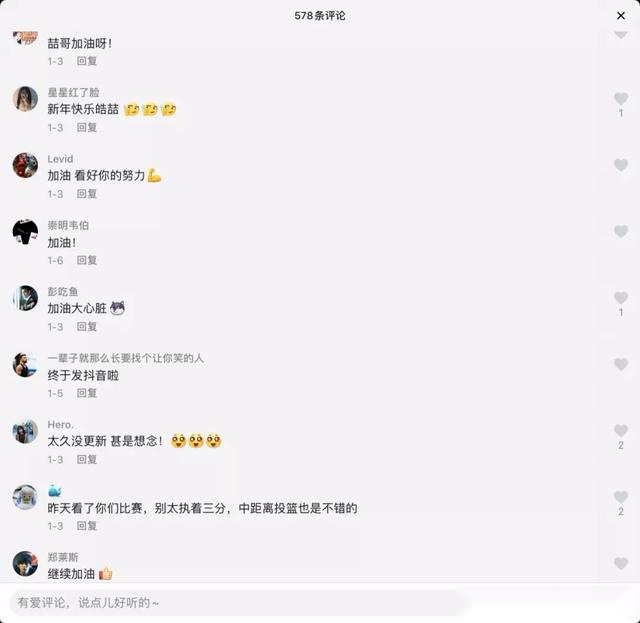Reply to Hero.'s comment
This screenshot has width=640, height=623.
point(87,459)
